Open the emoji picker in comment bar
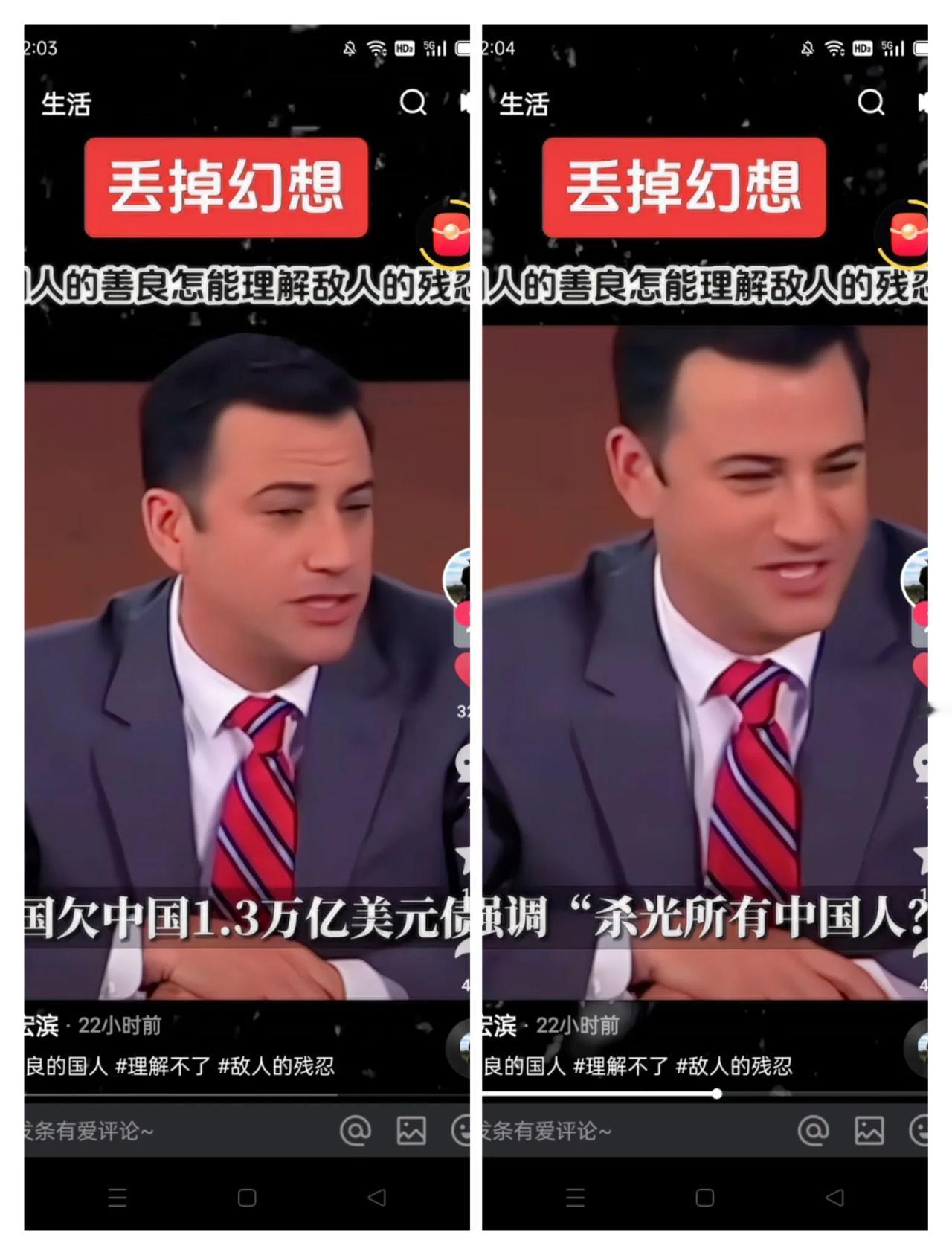 point(922,1129)
